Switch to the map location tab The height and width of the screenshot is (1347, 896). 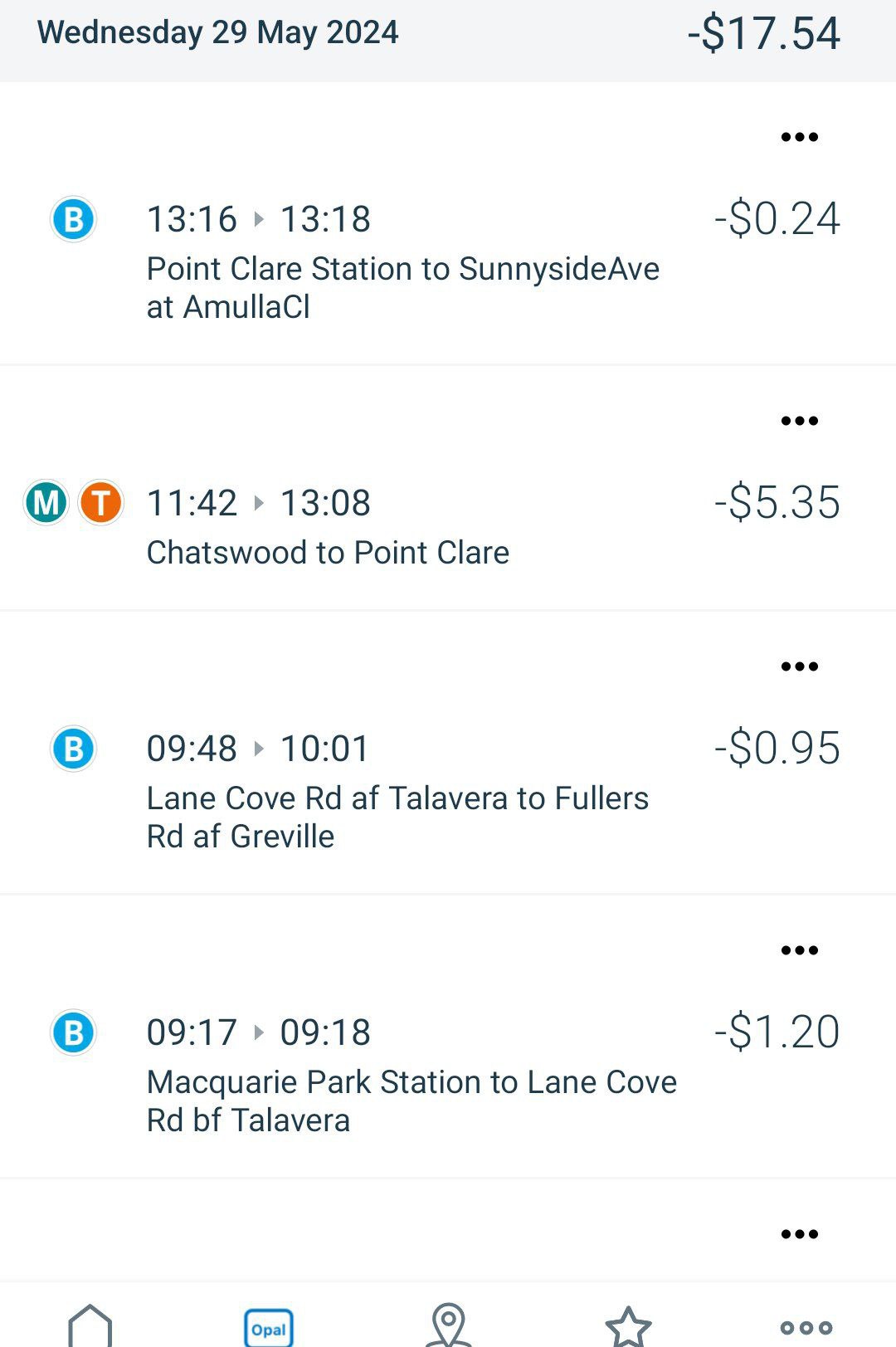pos(448,1325)
